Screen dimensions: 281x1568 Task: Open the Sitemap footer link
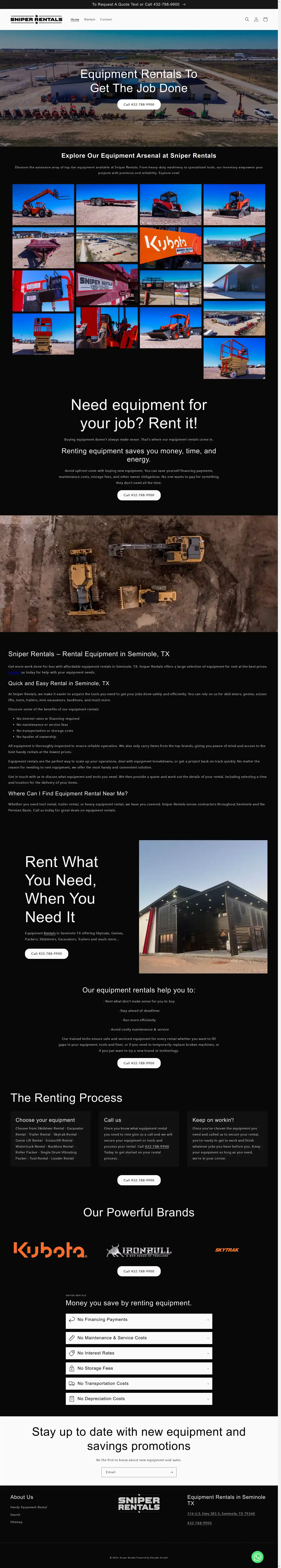click(16, 1522)
